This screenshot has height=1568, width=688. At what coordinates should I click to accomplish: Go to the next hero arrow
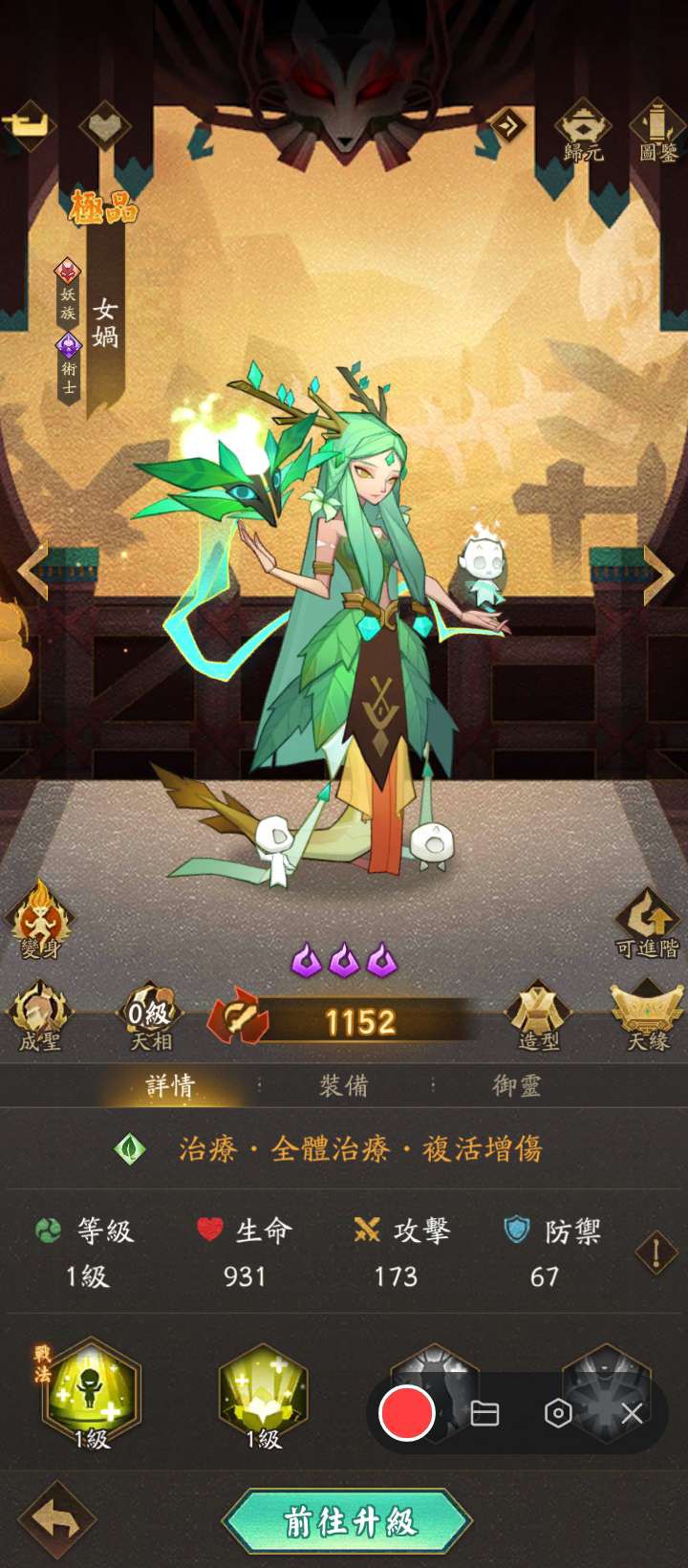coord(658,574)
